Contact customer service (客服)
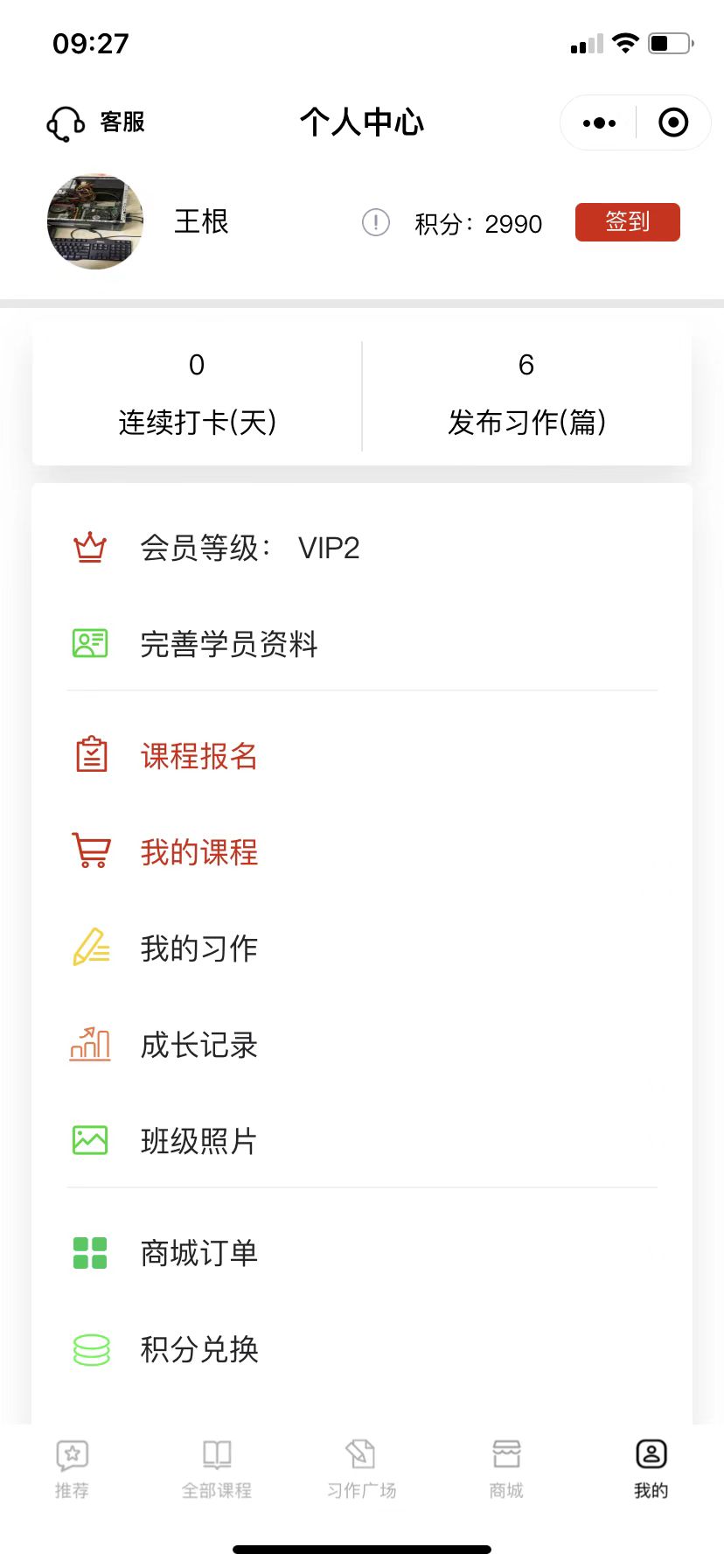Screen dimensions: 724x1568 click(x=96, y=122)
